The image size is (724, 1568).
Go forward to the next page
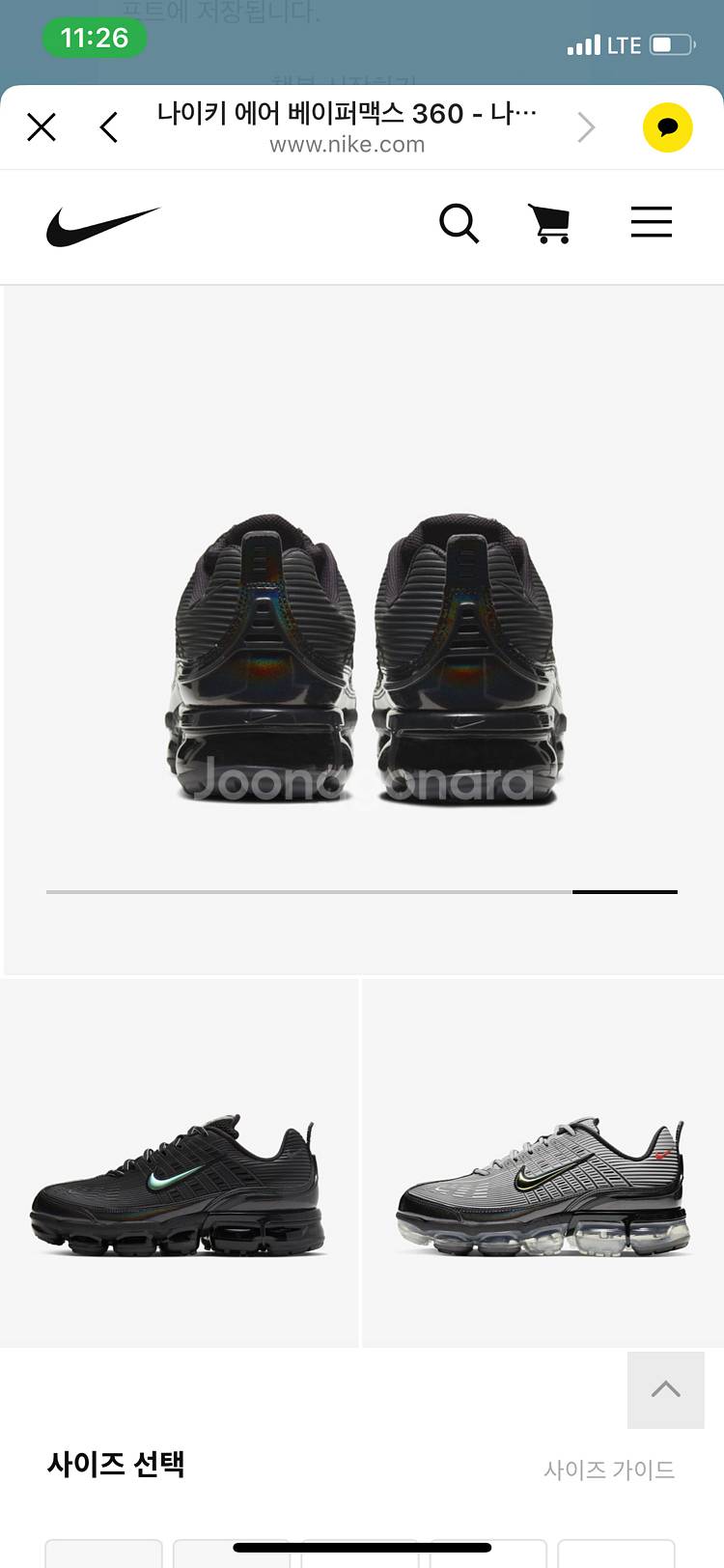(586, 126)
